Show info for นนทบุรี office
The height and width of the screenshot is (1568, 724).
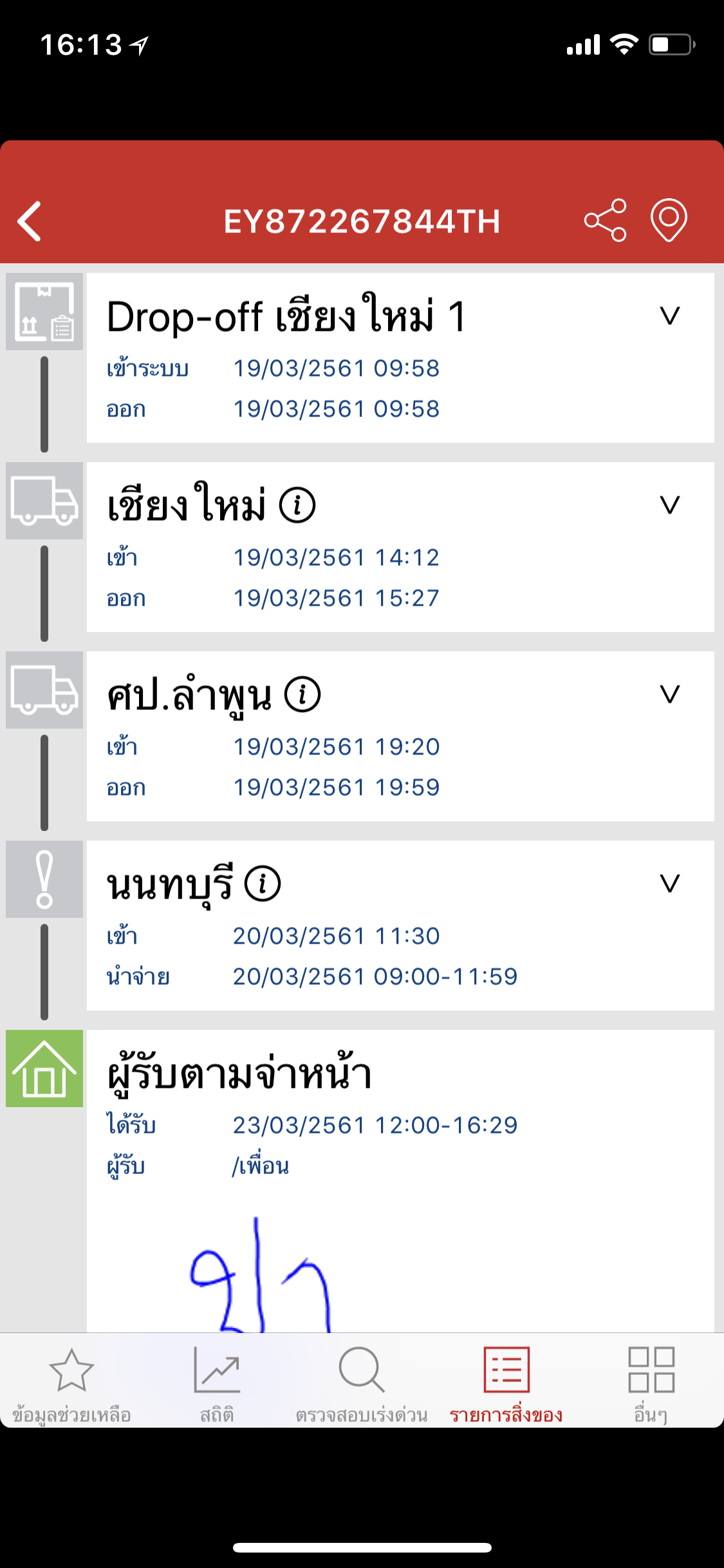click(263, 884)
